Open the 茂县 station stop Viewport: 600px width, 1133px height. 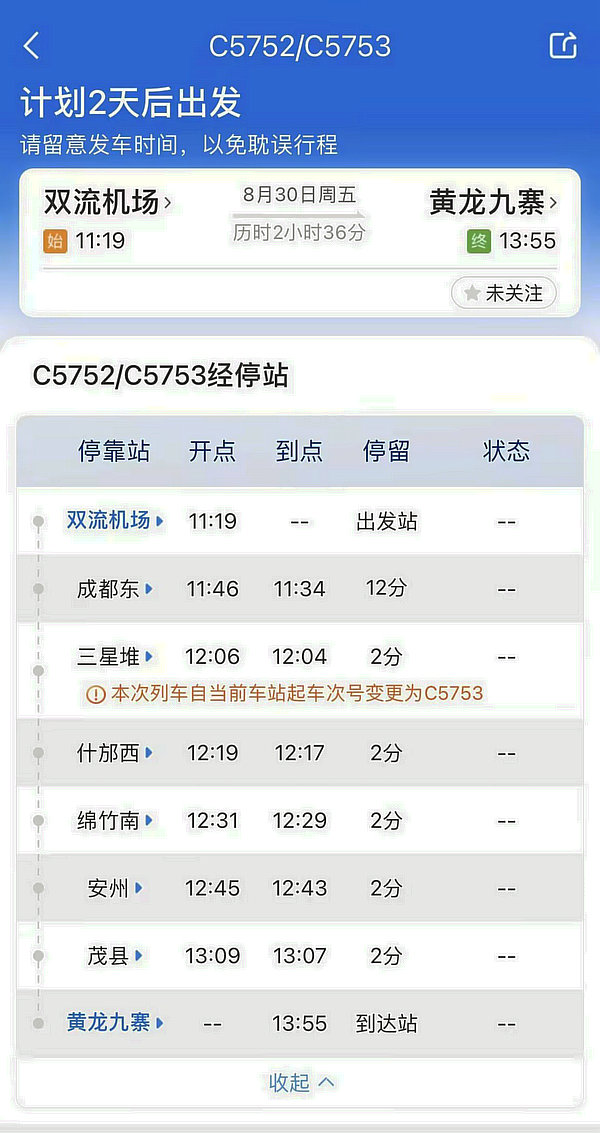point(115,956)
